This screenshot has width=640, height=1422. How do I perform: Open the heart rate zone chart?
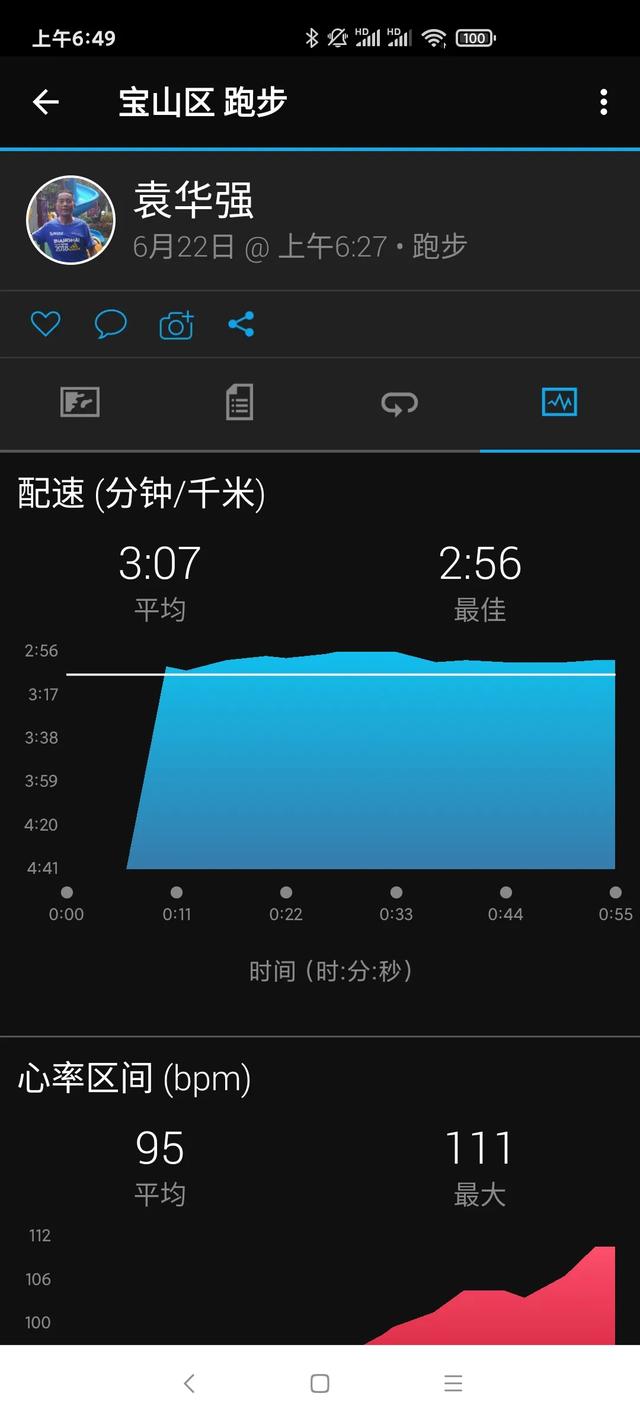click(320, 1290)
